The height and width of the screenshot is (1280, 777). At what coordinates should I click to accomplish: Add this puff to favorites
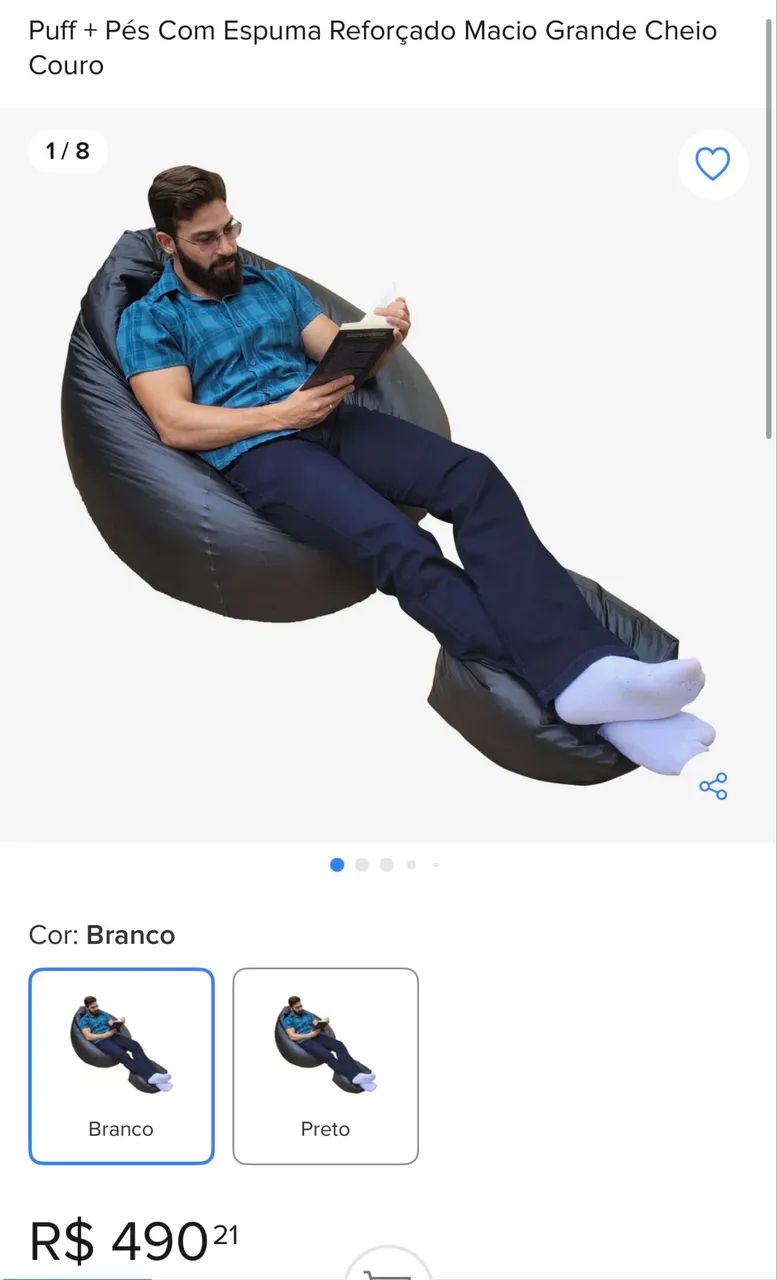click(712, 164)
